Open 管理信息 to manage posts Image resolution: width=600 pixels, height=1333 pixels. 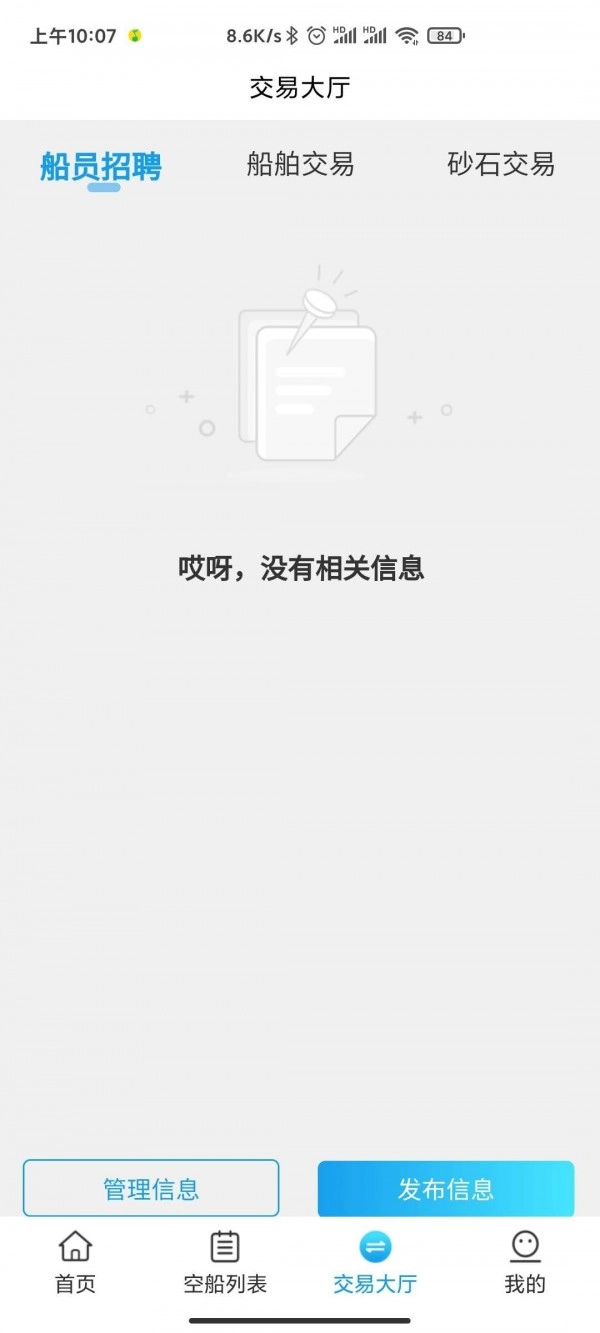[x=151, y=1188]
